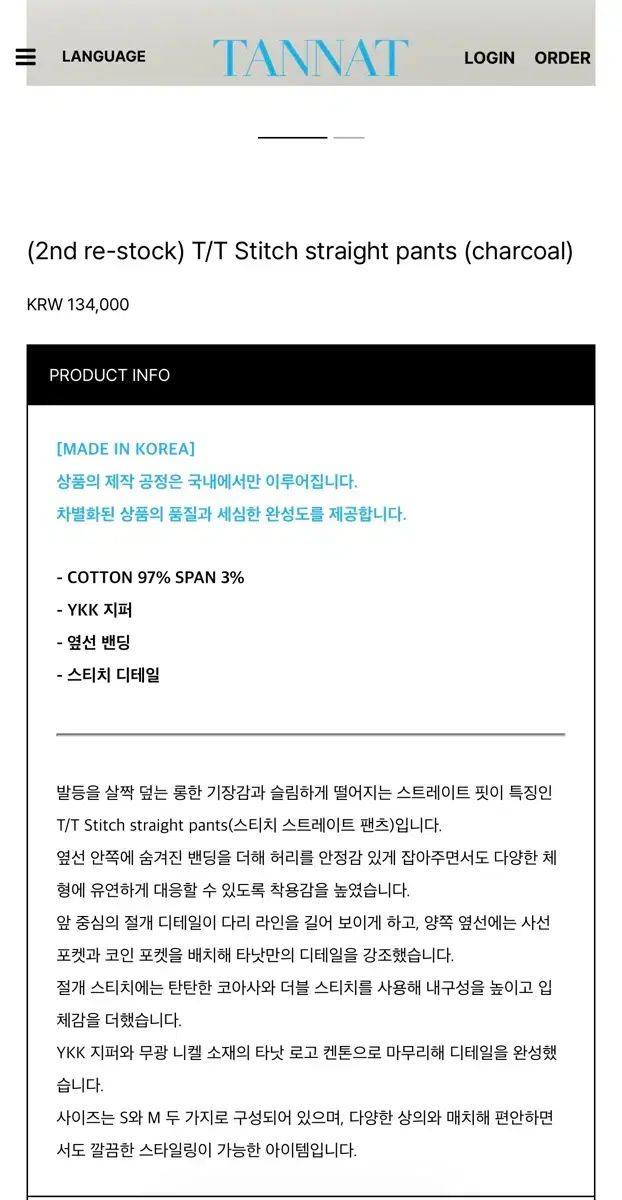Open the ORDER page
622x1200 pixels.
[x=562, y=58]
